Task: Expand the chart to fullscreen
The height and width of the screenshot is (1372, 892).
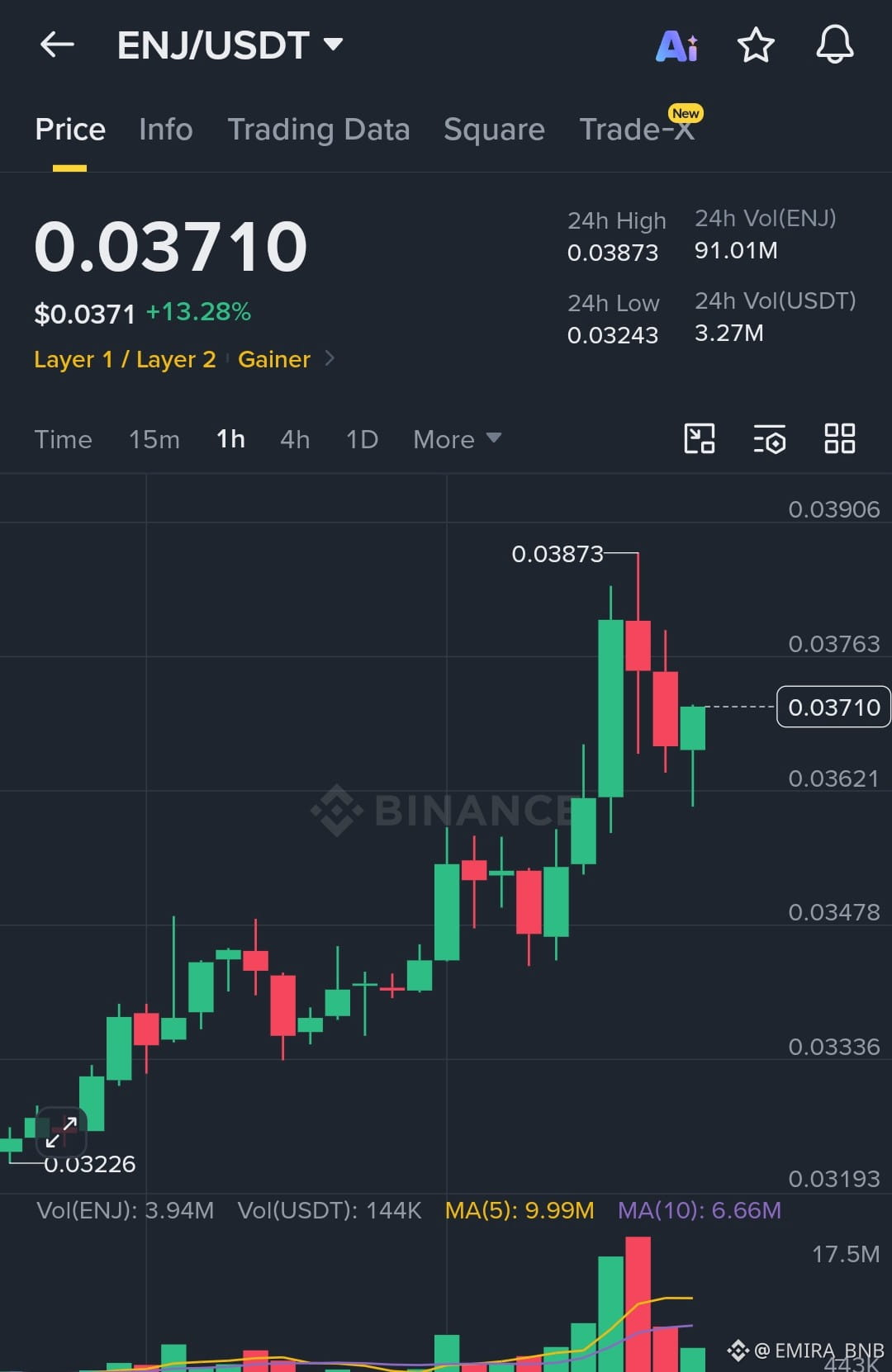Action: point(62,1132)
